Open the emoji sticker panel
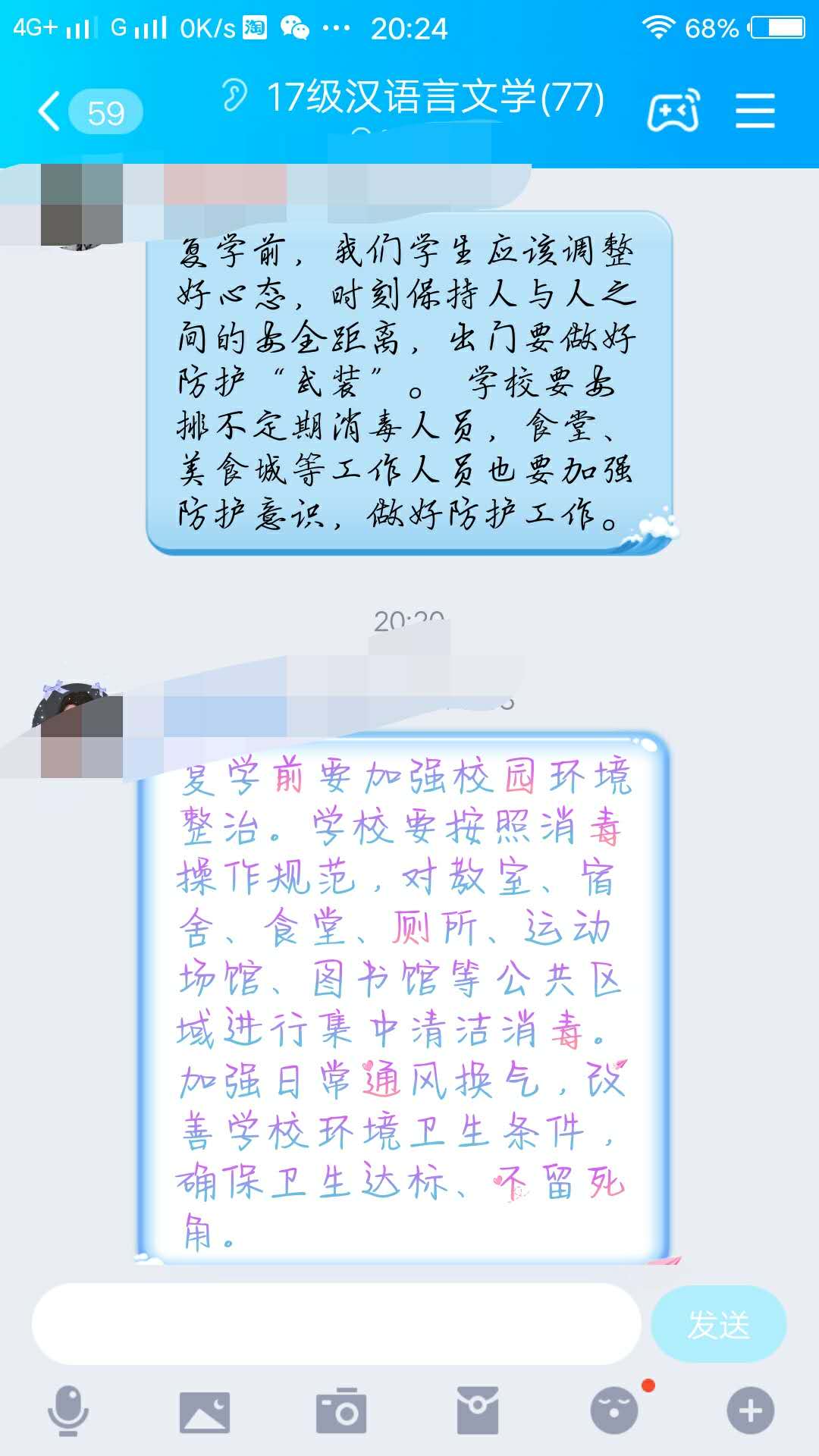Viewport: 819px width, 1456px height. click(x=614, y=1411)
